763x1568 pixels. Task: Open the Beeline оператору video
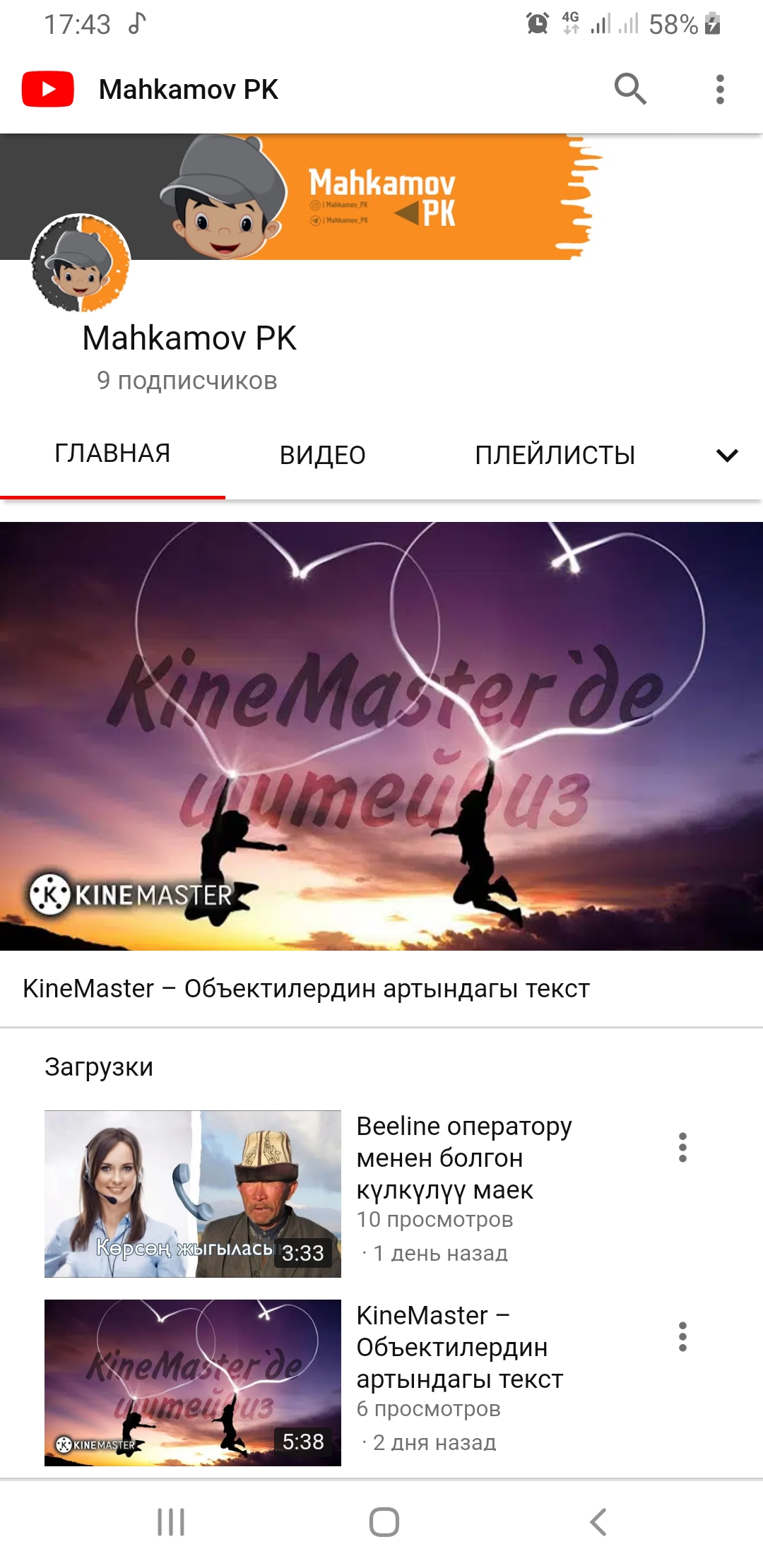tap(192, 1194)
